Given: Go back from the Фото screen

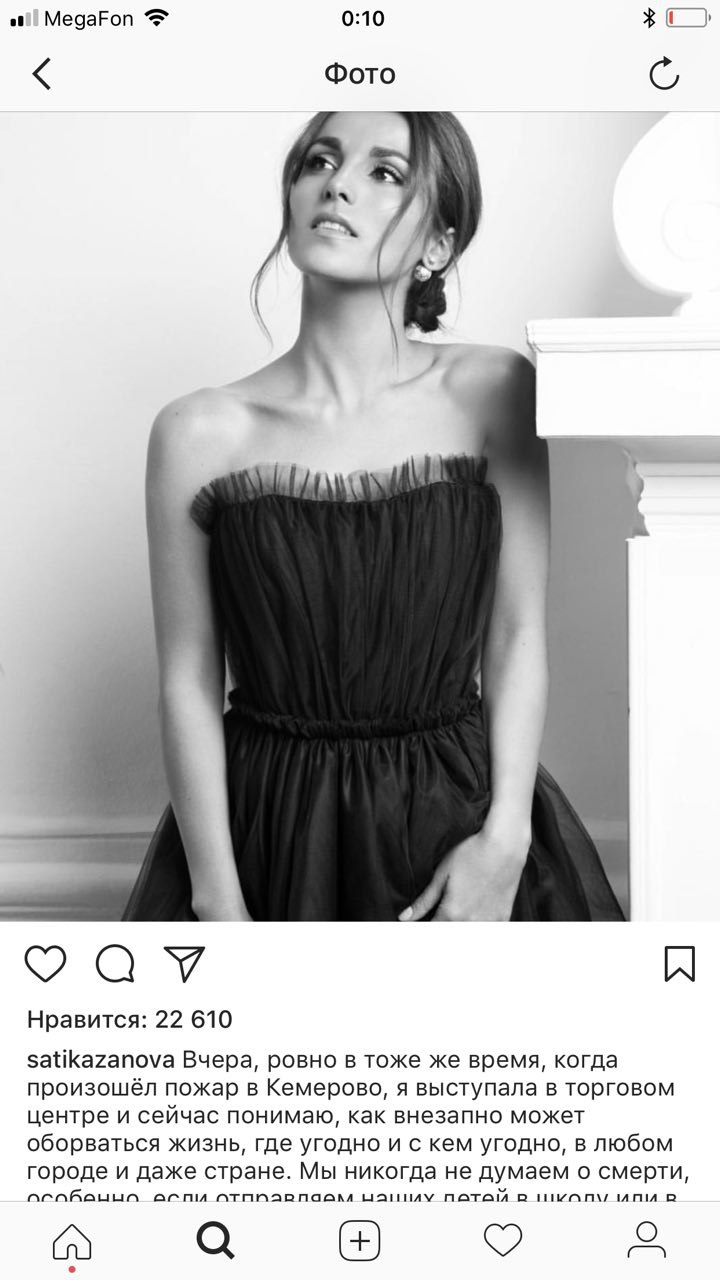Looking at the screenshot, I should [x=42, y=74].
